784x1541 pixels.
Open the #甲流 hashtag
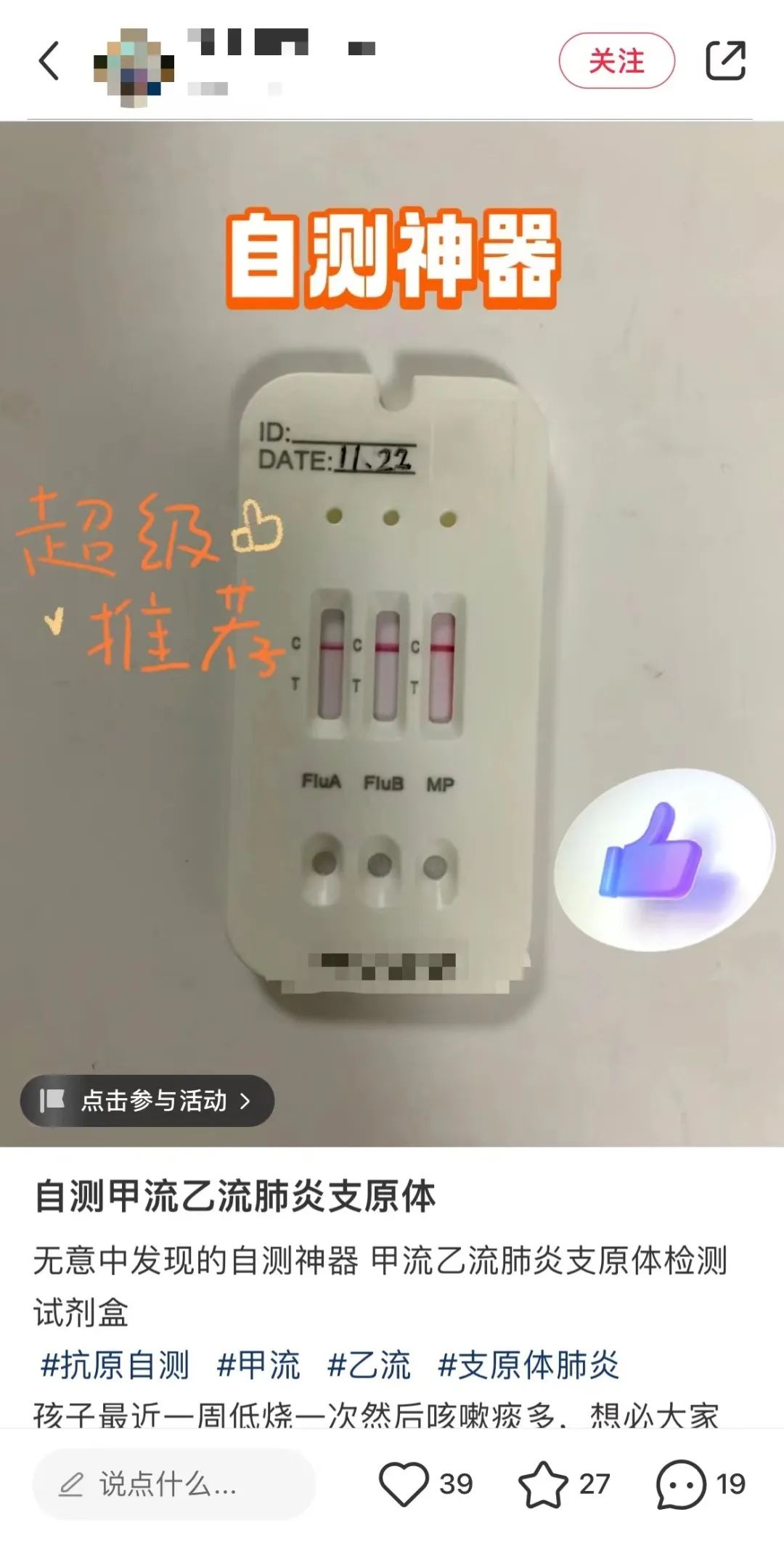258,1366
